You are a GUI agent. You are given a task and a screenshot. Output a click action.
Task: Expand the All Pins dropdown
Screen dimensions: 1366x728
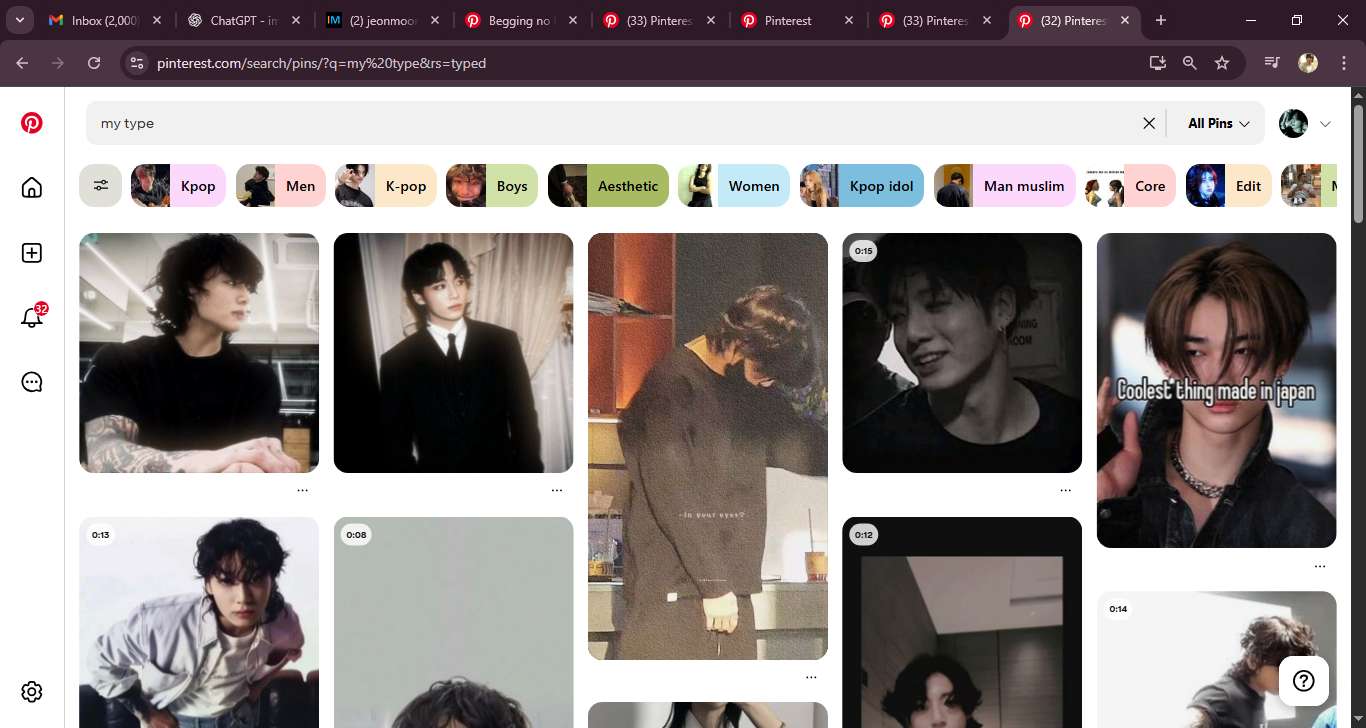[1219, 123]
